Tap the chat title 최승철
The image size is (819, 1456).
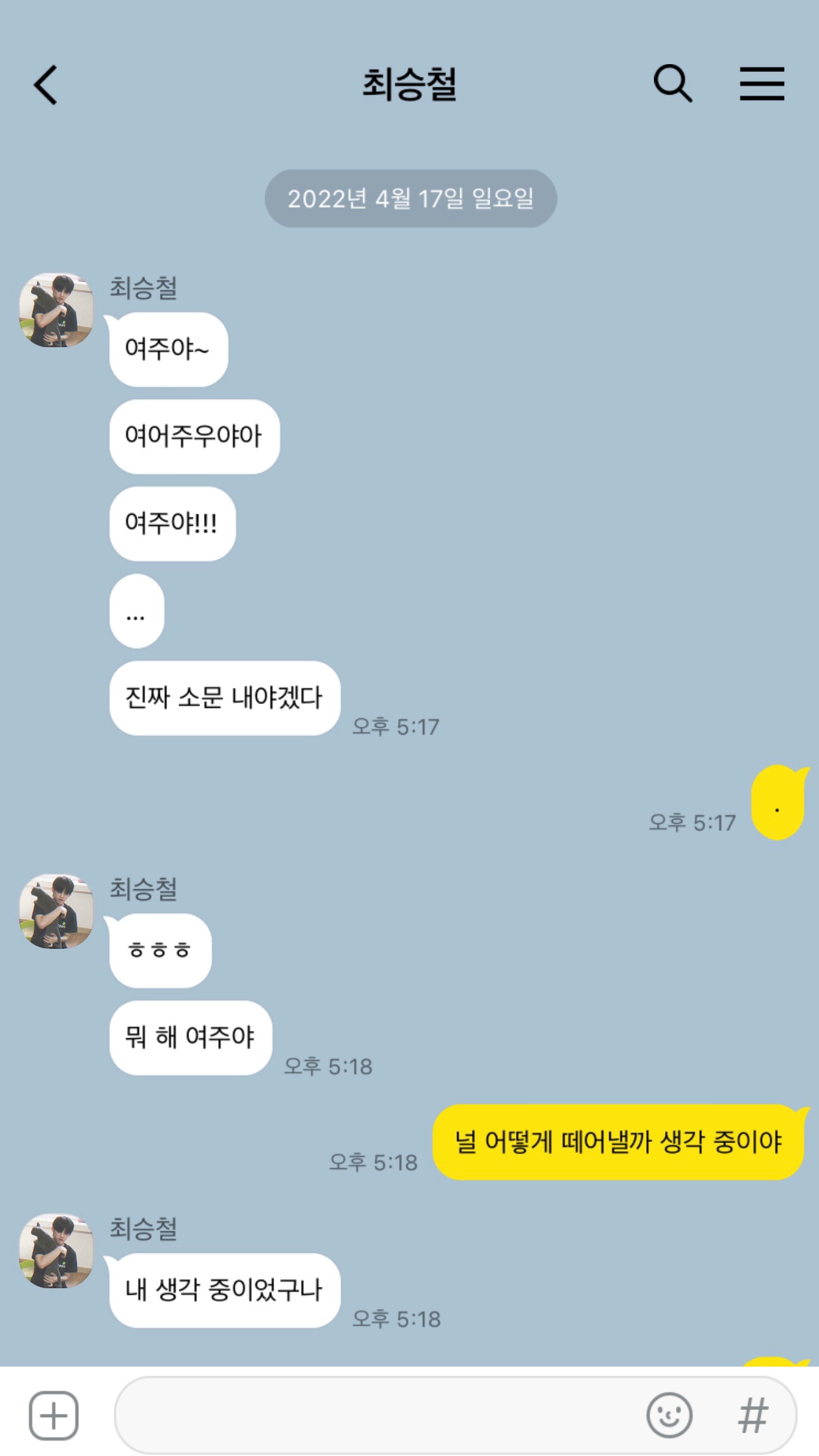409,85
